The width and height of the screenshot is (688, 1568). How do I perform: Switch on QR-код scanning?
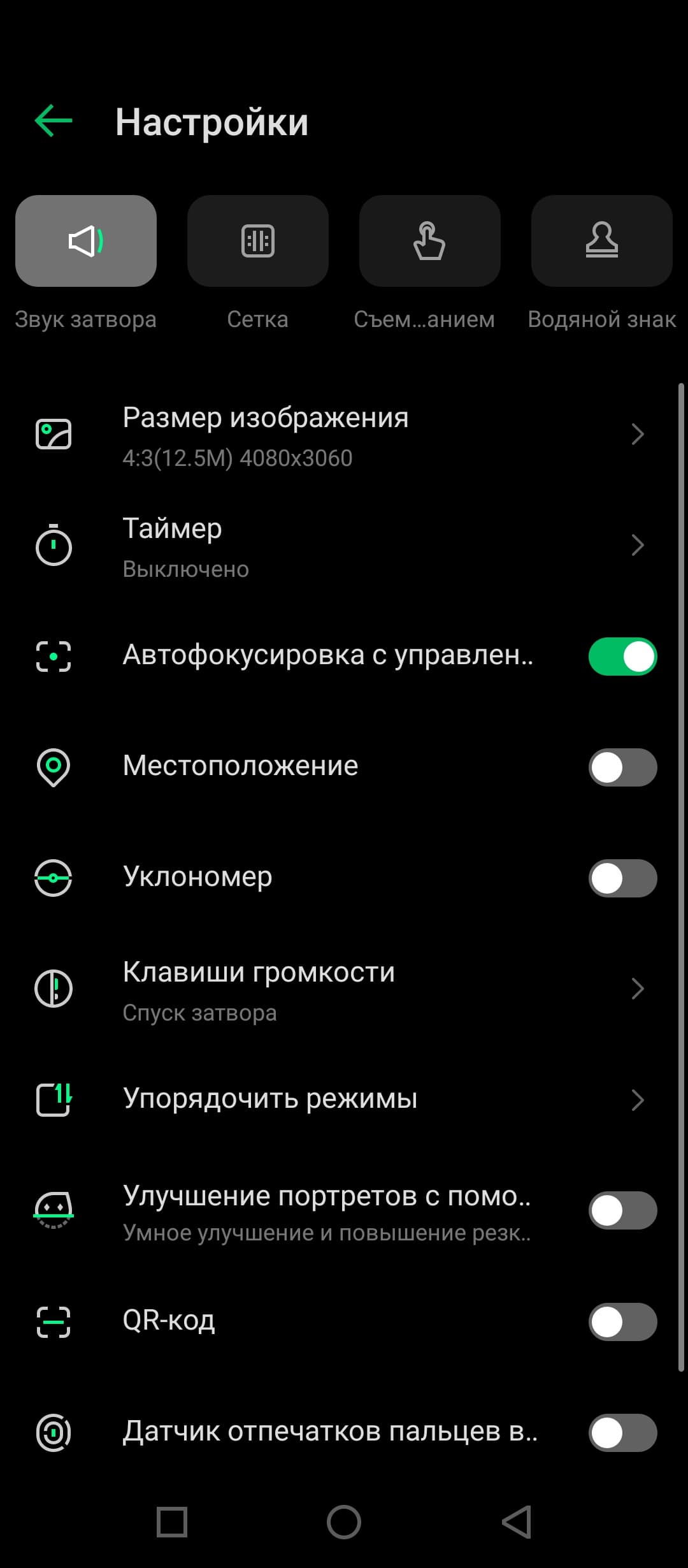622,1322
